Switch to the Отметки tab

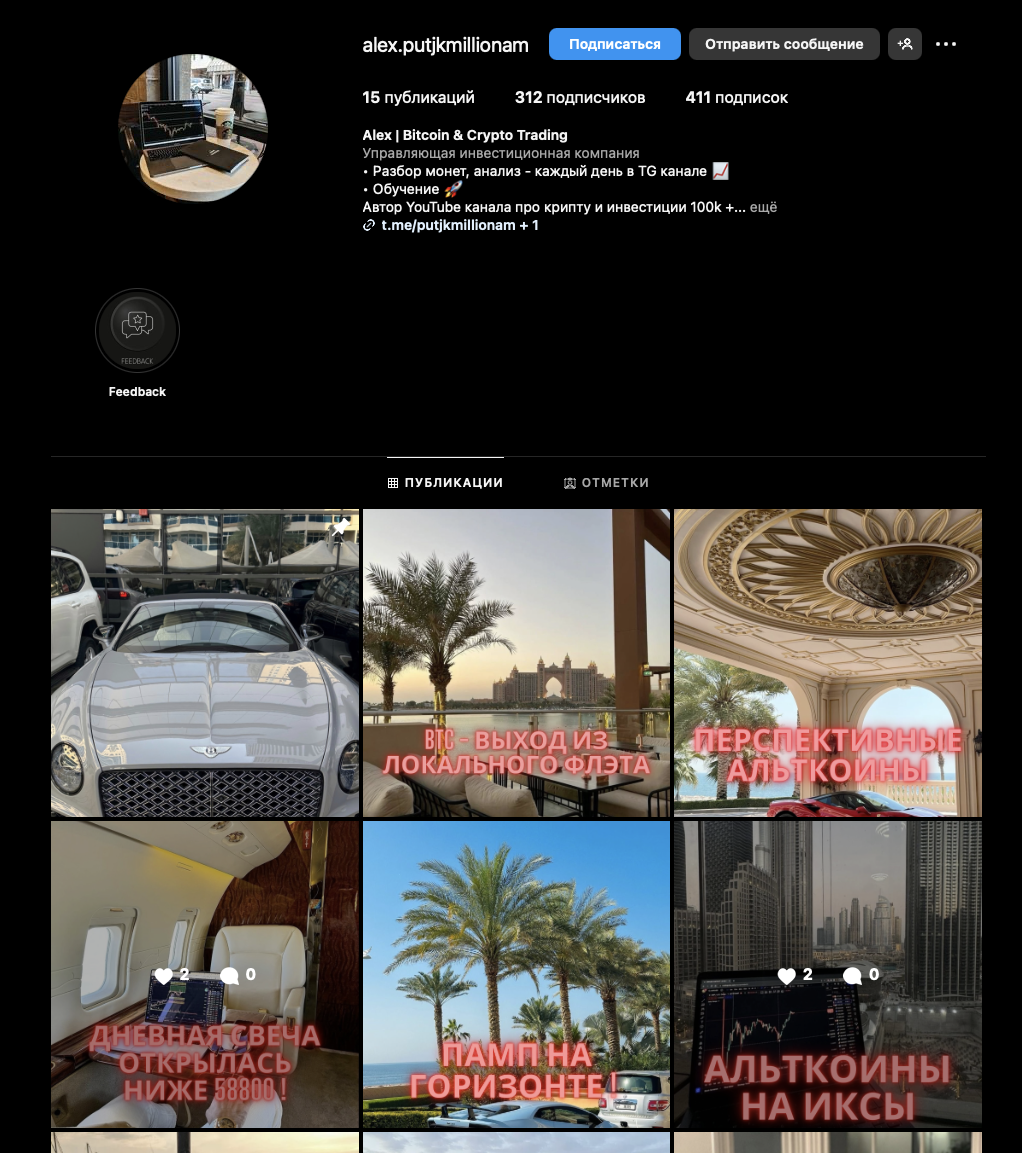pos(606,483)
